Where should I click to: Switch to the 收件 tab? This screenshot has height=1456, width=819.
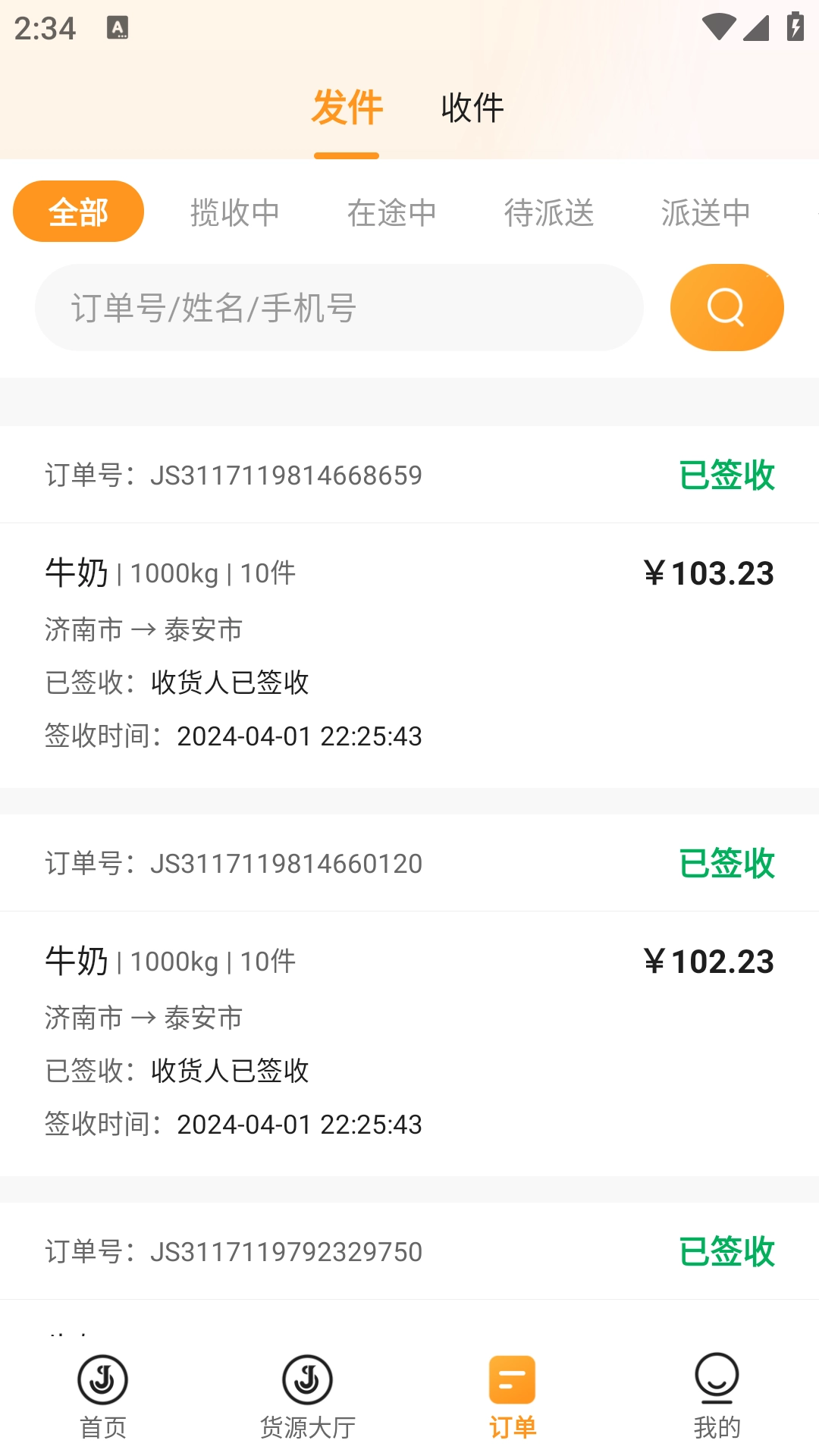tap(471, 108)
